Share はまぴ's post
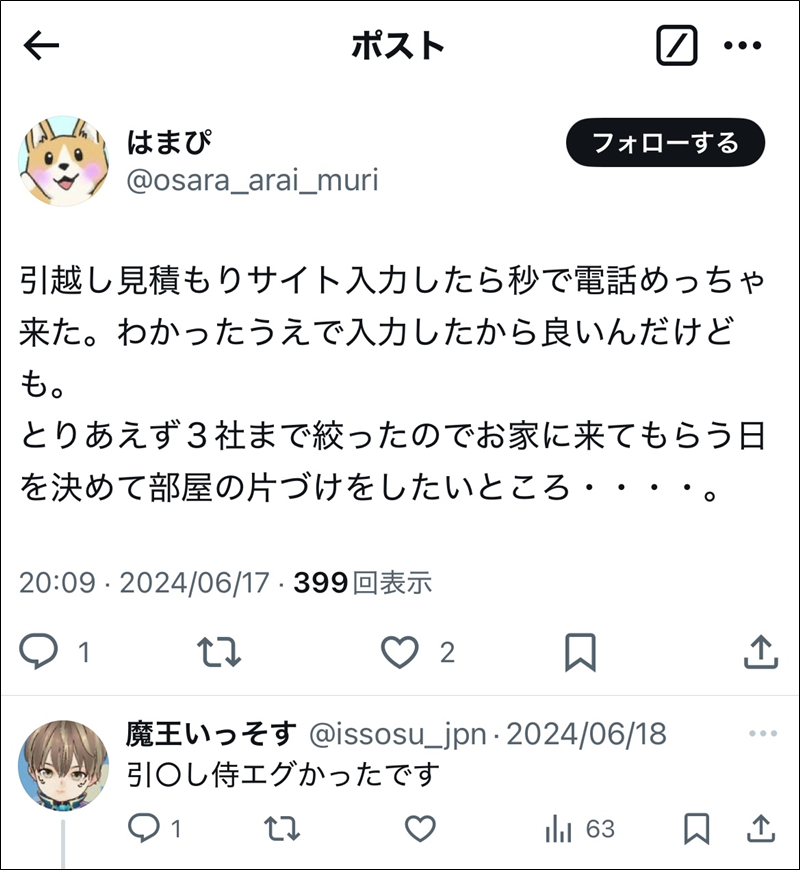800x870 pixels. coord(761,652)
